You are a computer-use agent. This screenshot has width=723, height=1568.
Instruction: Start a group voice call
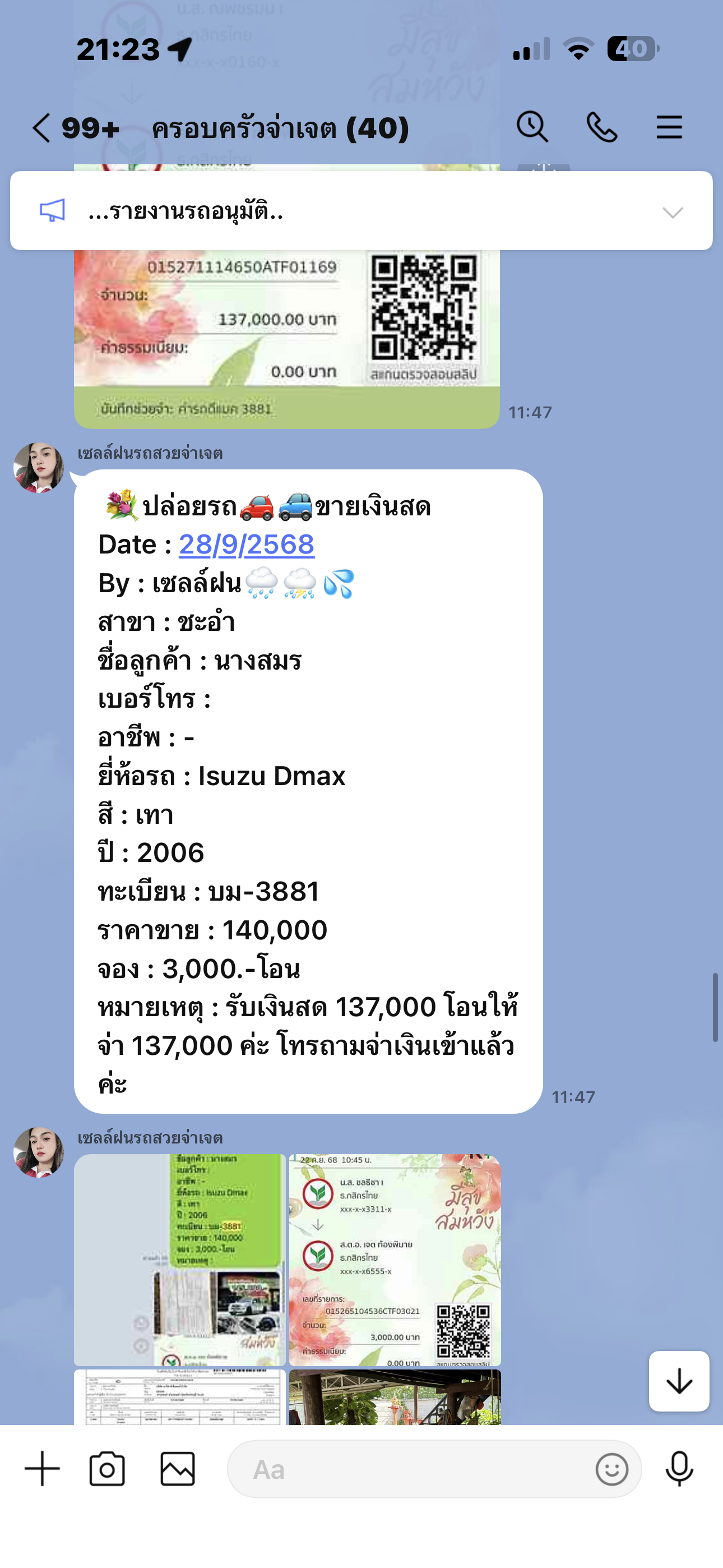[601, 127]
